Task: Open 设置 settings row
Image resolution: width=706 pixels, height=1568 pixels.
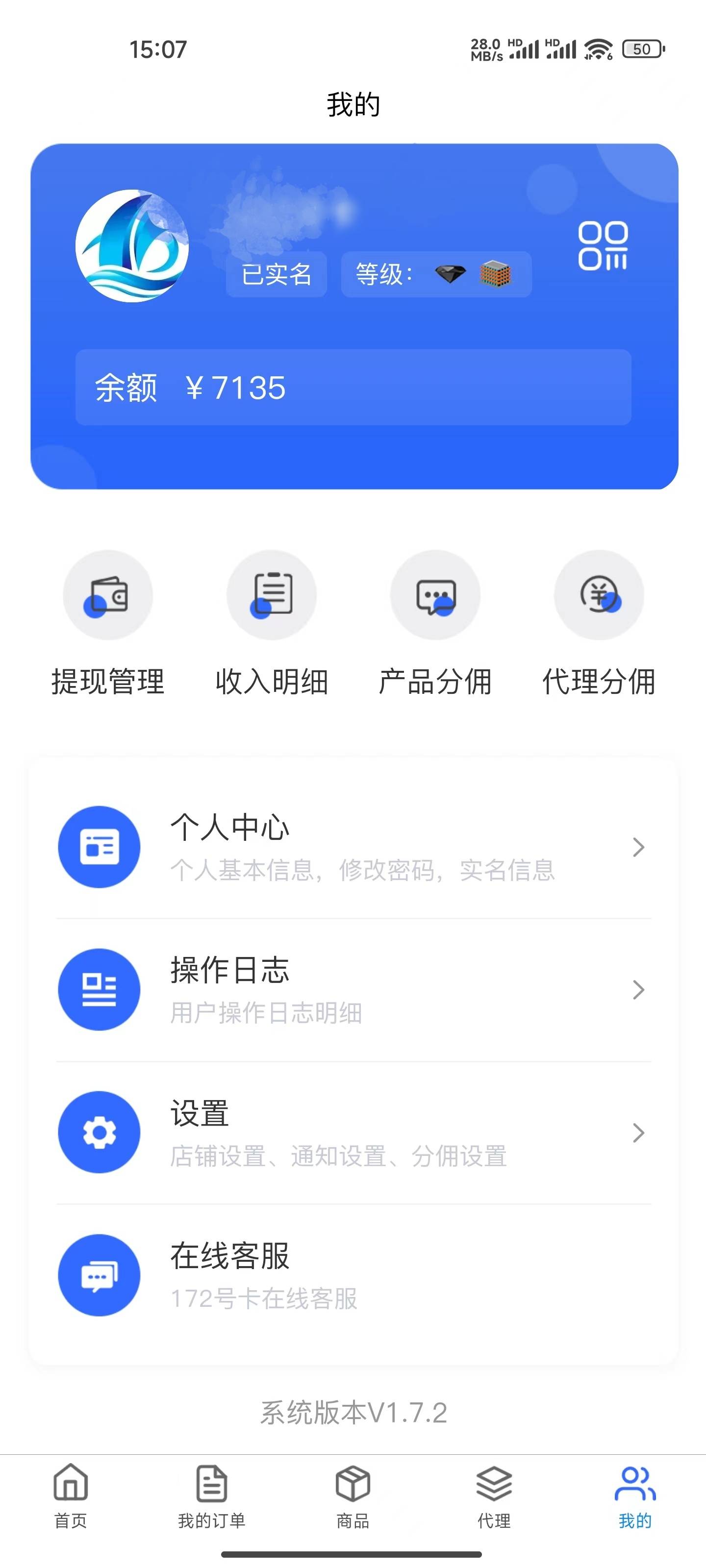Action: [x=353, y=1132]
